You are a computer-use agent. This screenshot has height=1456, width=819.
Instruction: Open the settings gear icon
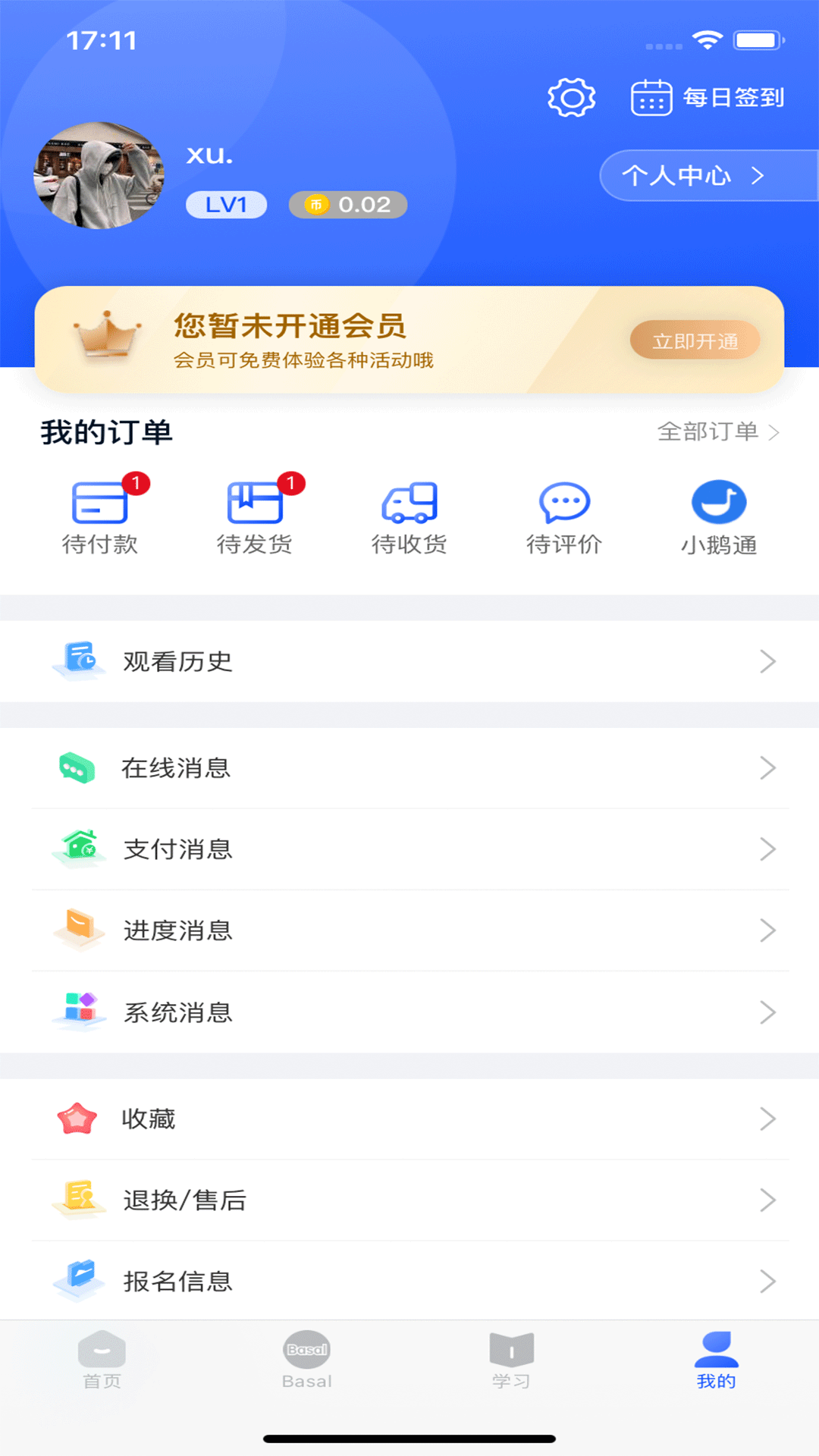tap(571, 98)
